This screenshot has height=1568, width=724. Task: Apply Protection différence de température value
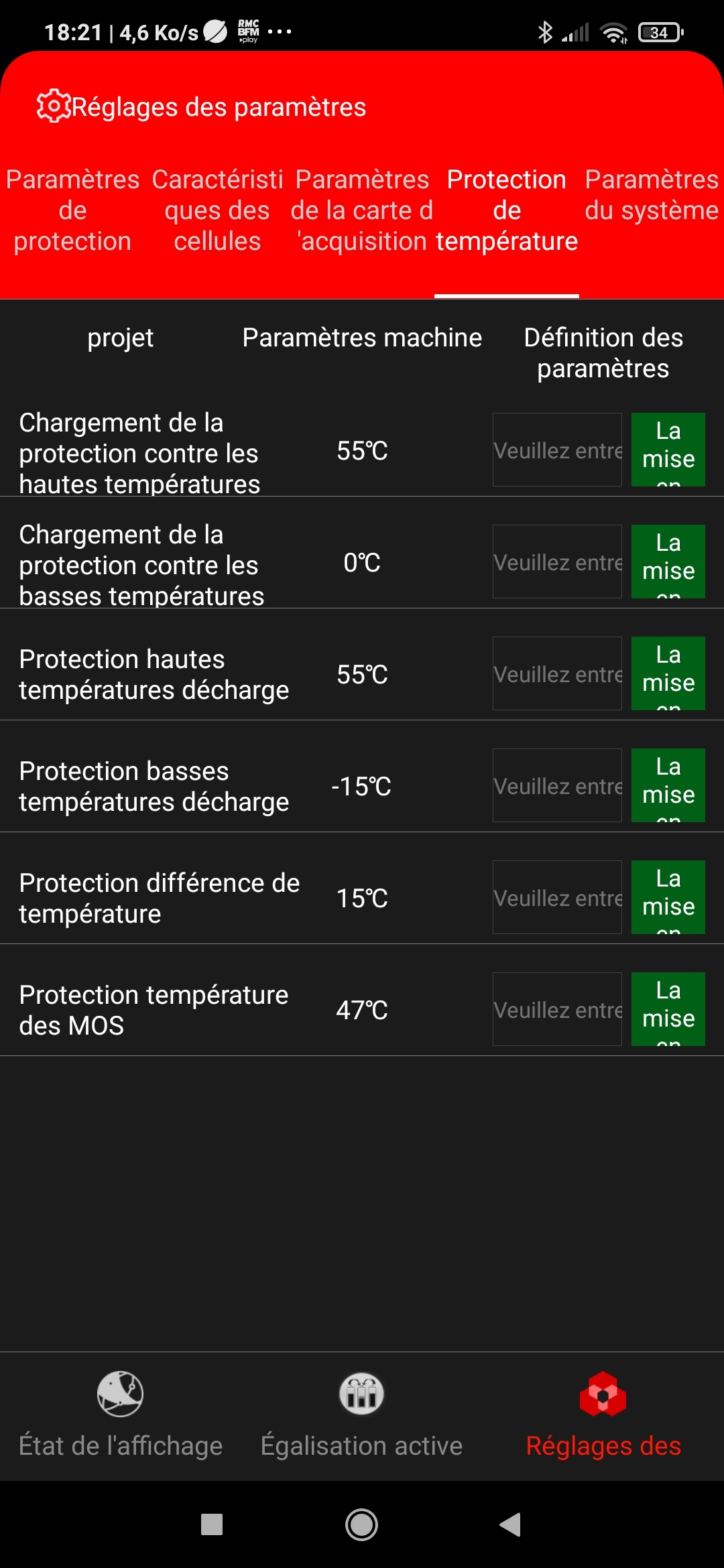coord(668,897)
